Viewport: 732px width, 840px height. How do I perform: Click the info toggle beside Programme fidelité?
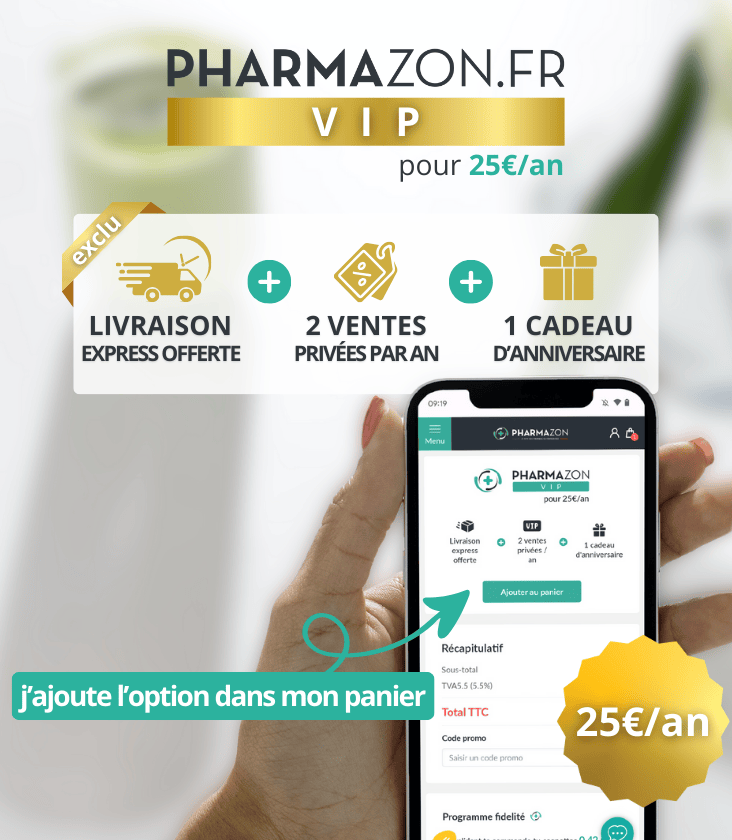[x=534, y=816]
